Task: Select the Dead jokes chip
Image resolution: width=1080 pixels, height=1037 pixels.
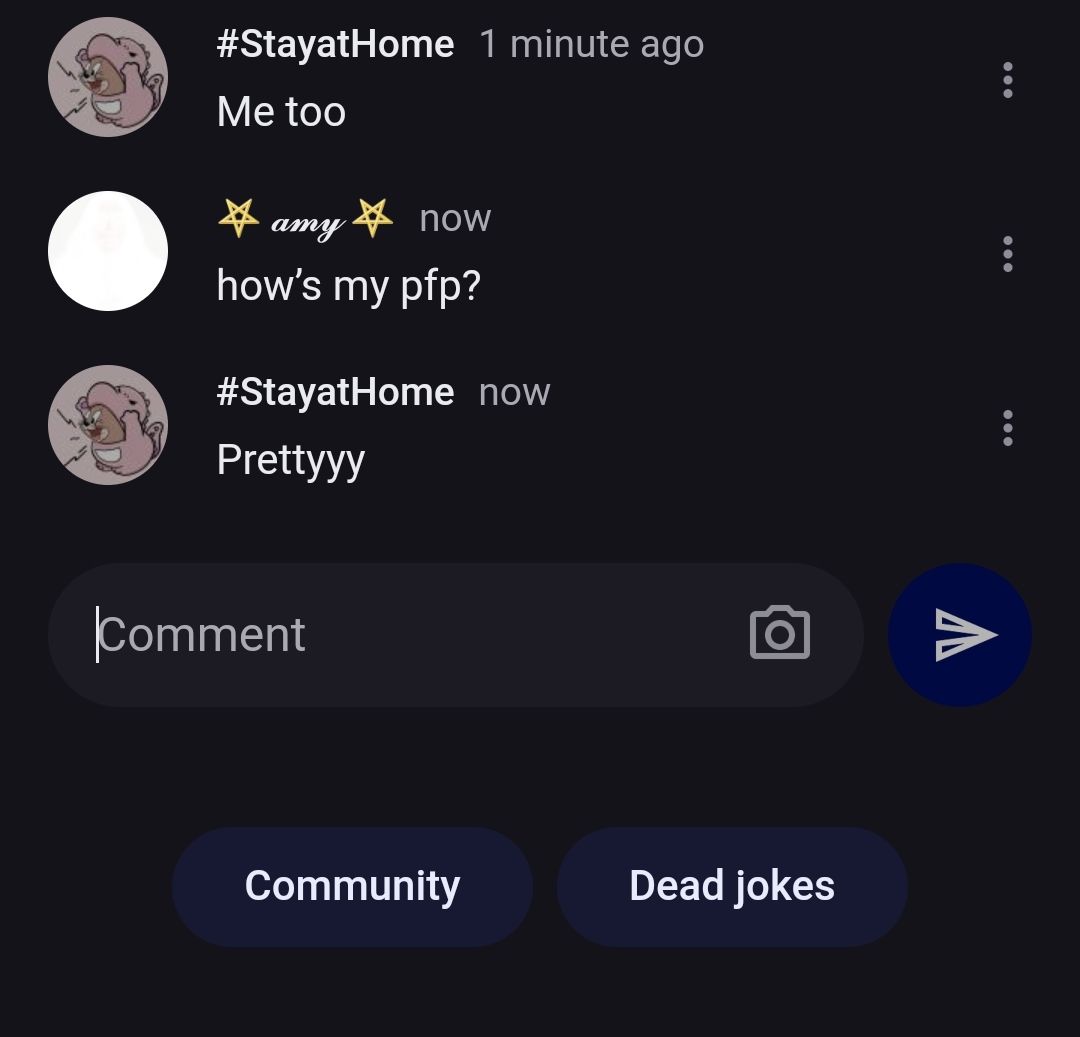Action: (x=732, y=886)
